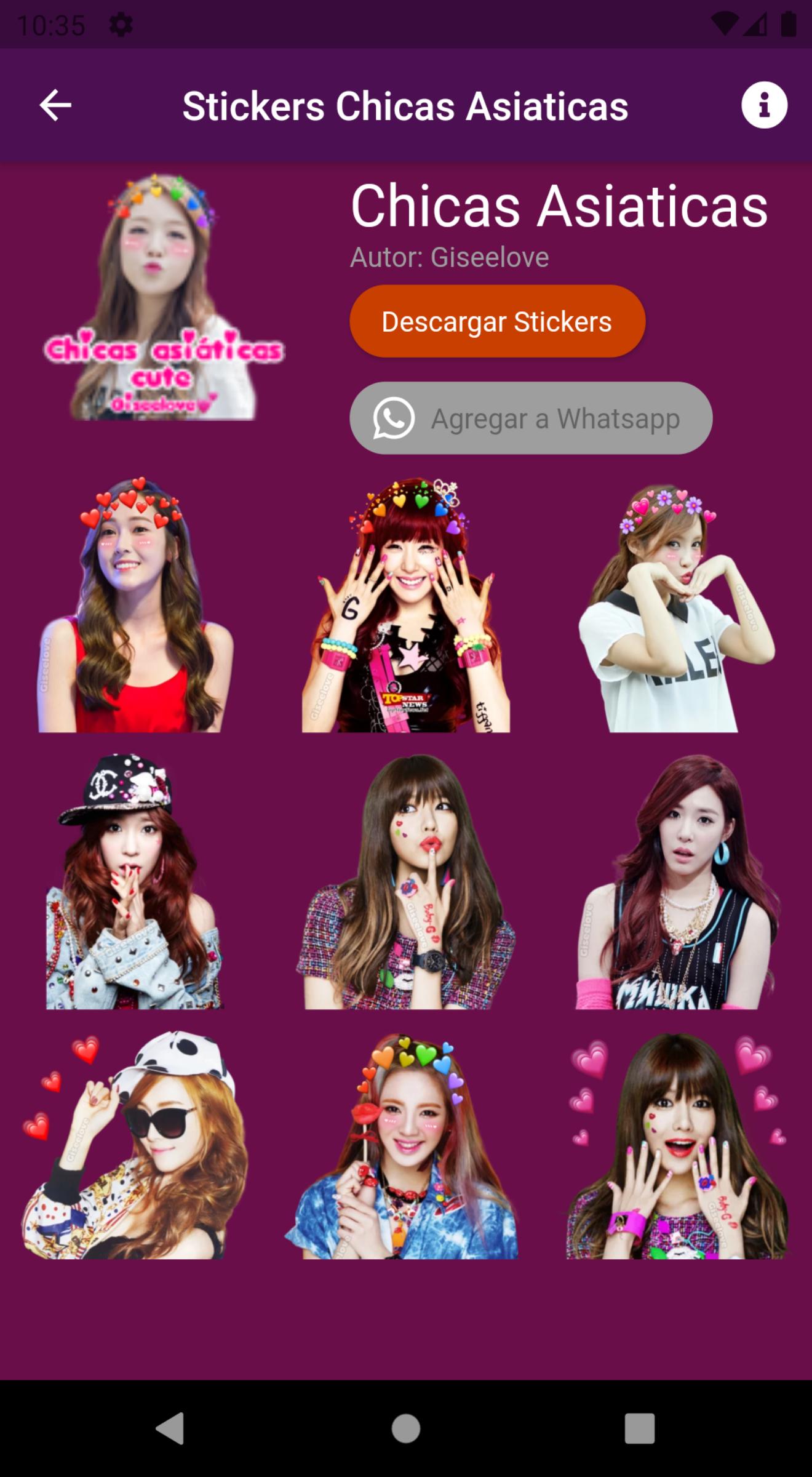Open the sticker with red hearts crown and red top
Viewport: 812px width, 1477px height.
[135, 604]
